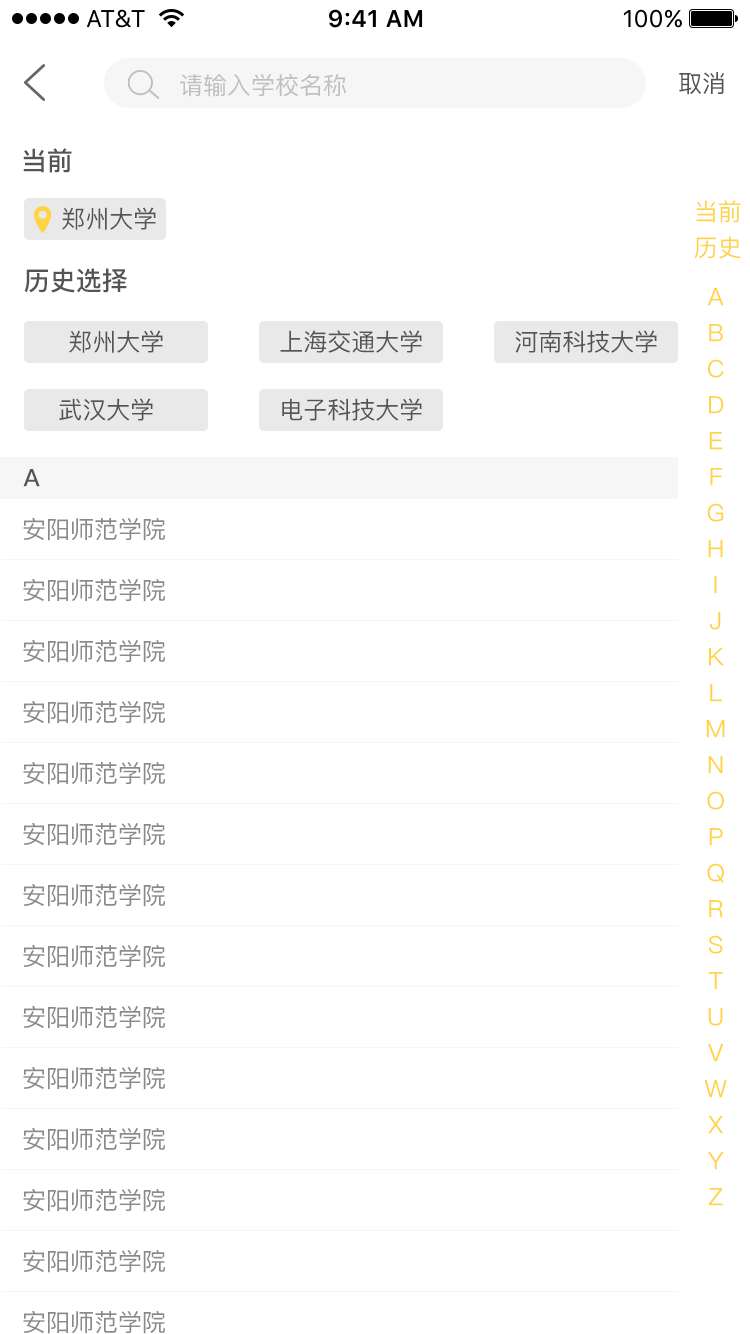Viewport: 750px width, 1334px height.
Task: Select 郑州大学 with the location pin
Action: (95, 219)
